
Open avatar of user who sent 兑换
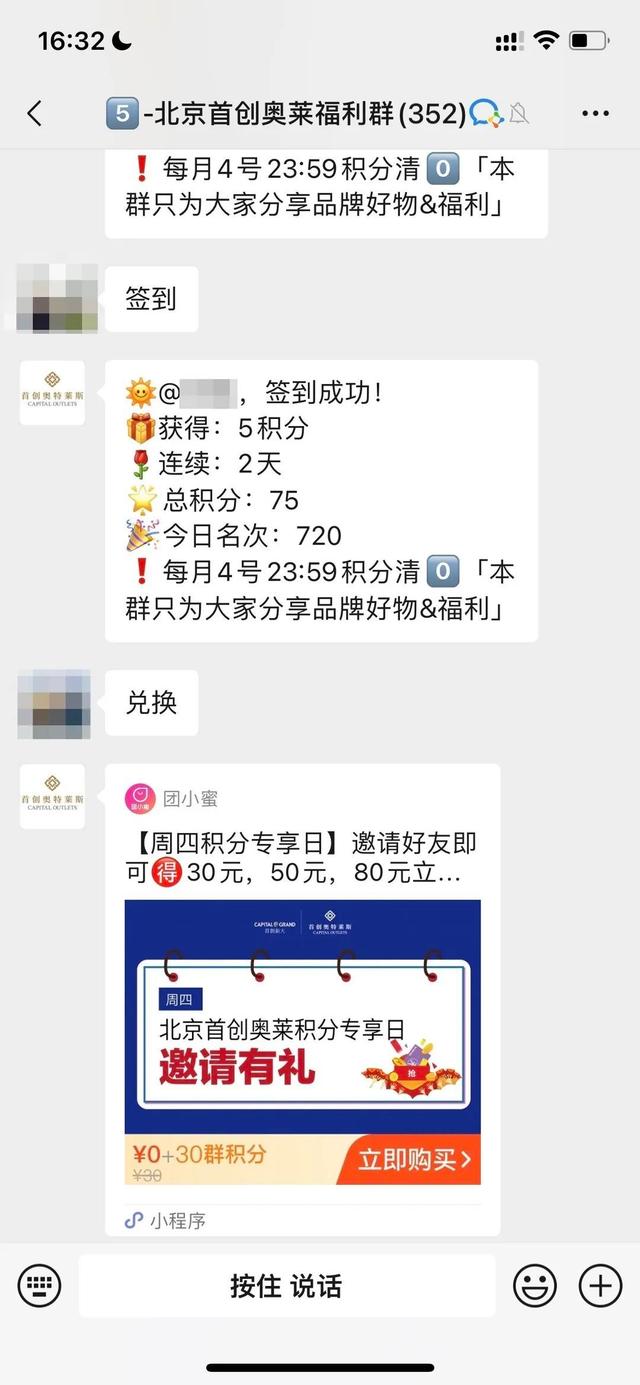tap(53, 703)
